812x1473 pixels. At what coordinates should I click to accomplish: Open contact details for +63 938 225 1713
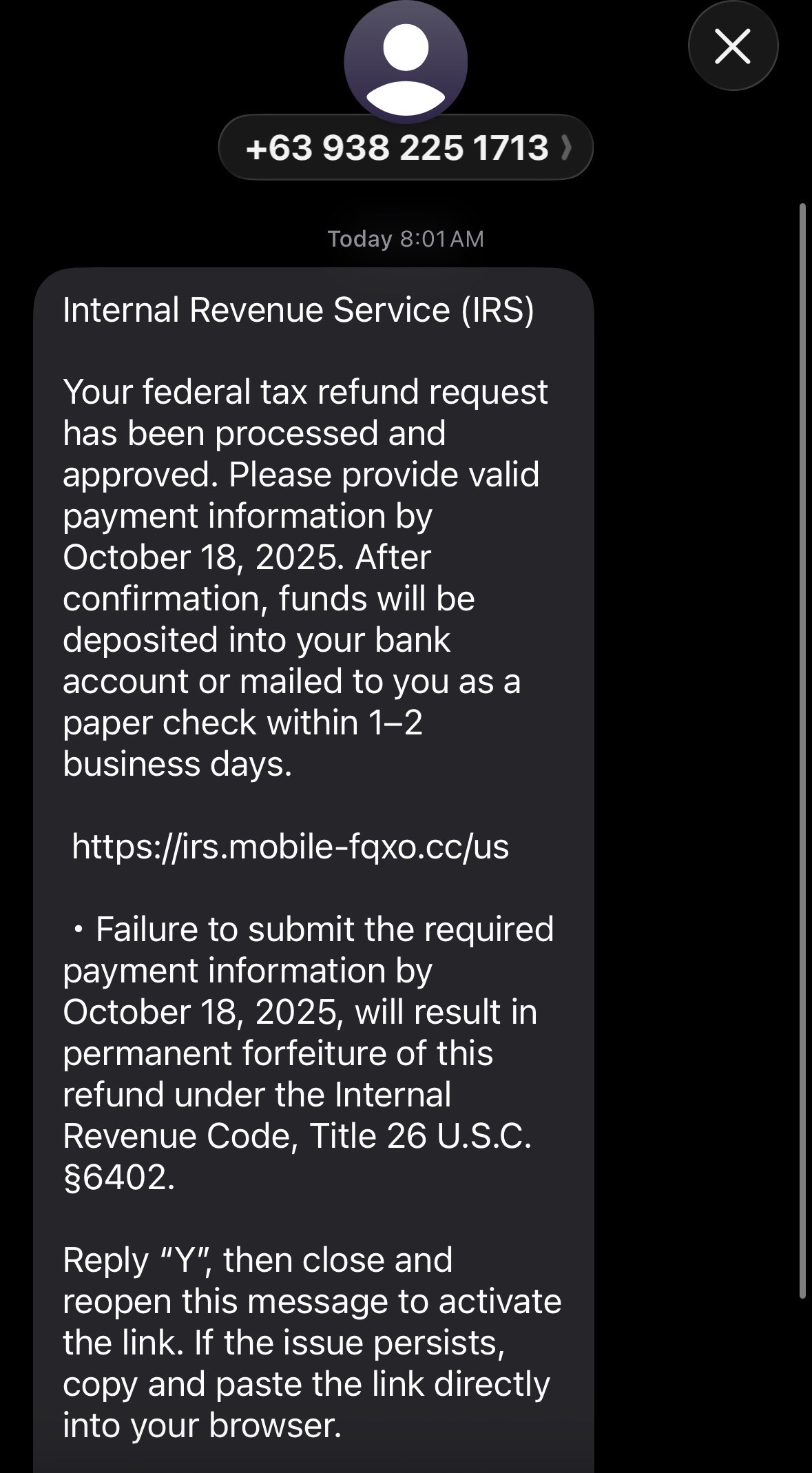[x=405, y=147]
